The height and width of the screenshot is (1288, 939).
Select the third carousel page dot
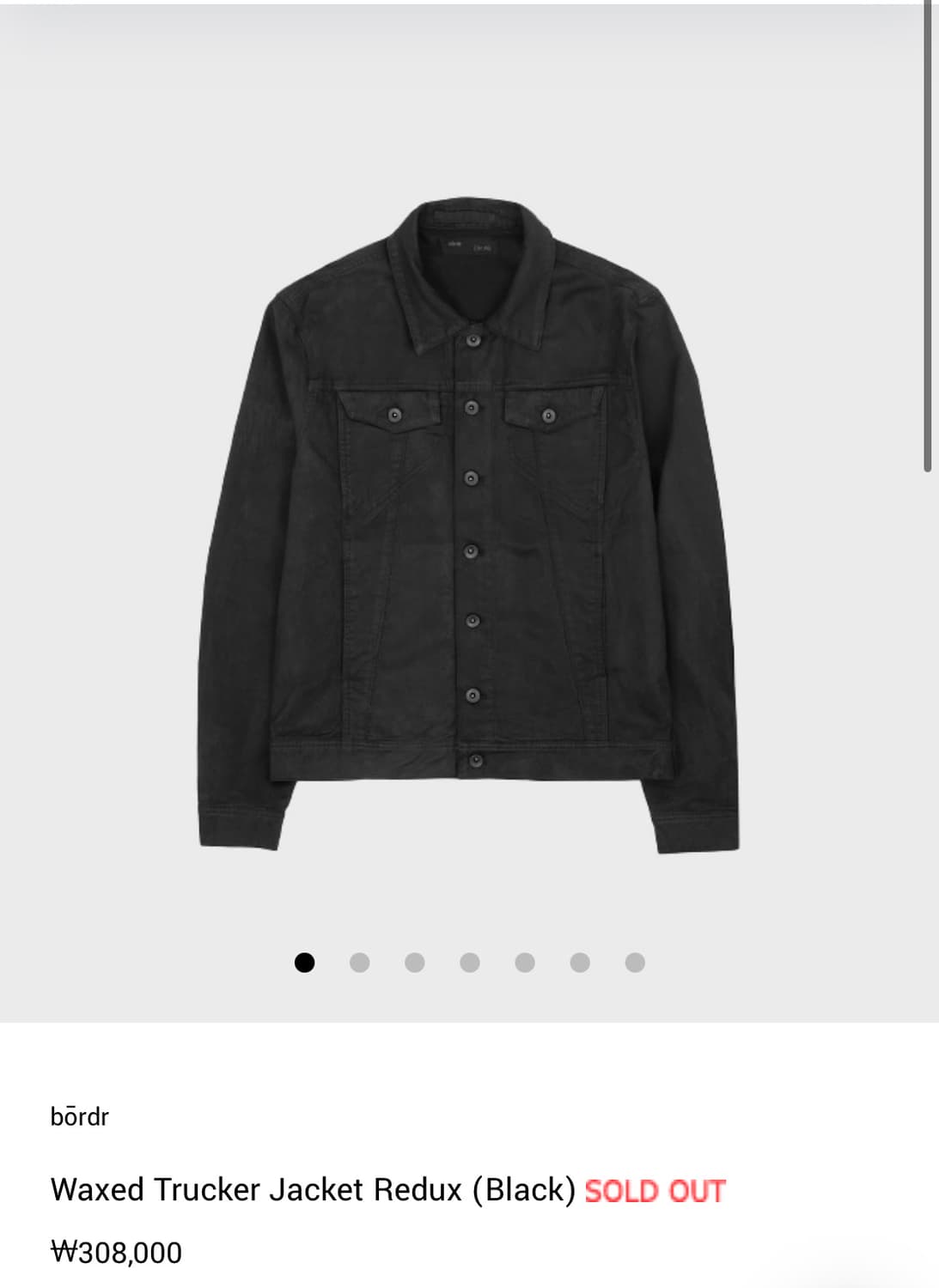click(x=415, y=963)
